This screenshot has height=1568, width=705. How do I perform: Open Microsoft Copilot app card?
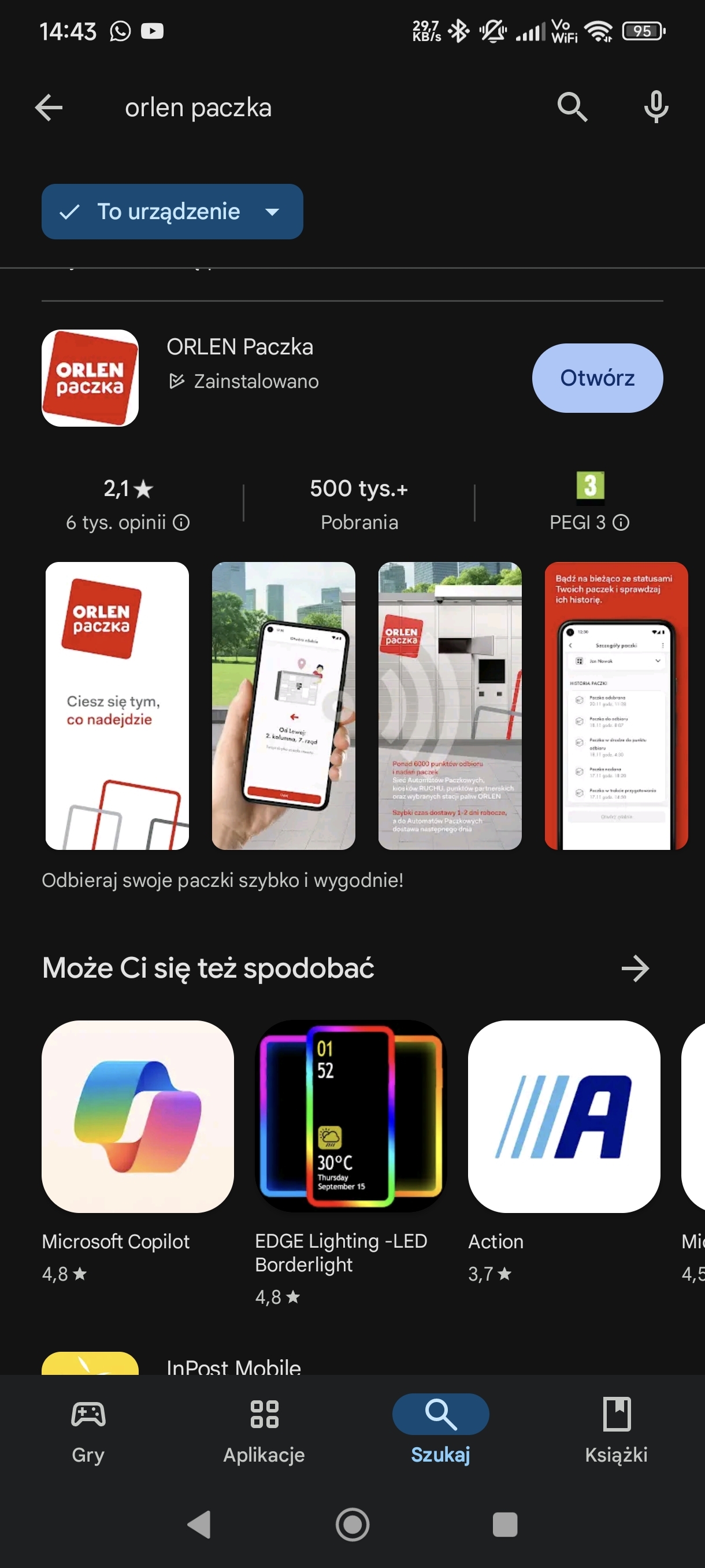tap(138, 1116)
